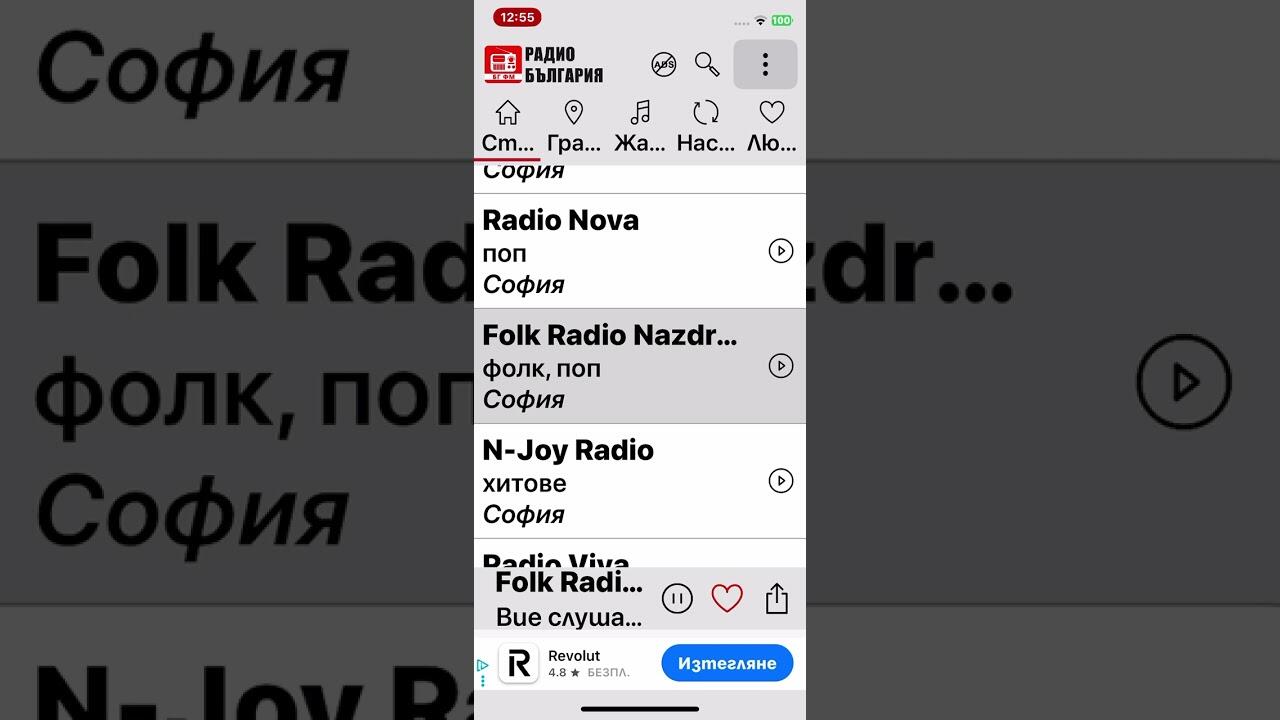Open the ad info icon
The height and width of the screenshot is (720, 1280).
[483, 665]
